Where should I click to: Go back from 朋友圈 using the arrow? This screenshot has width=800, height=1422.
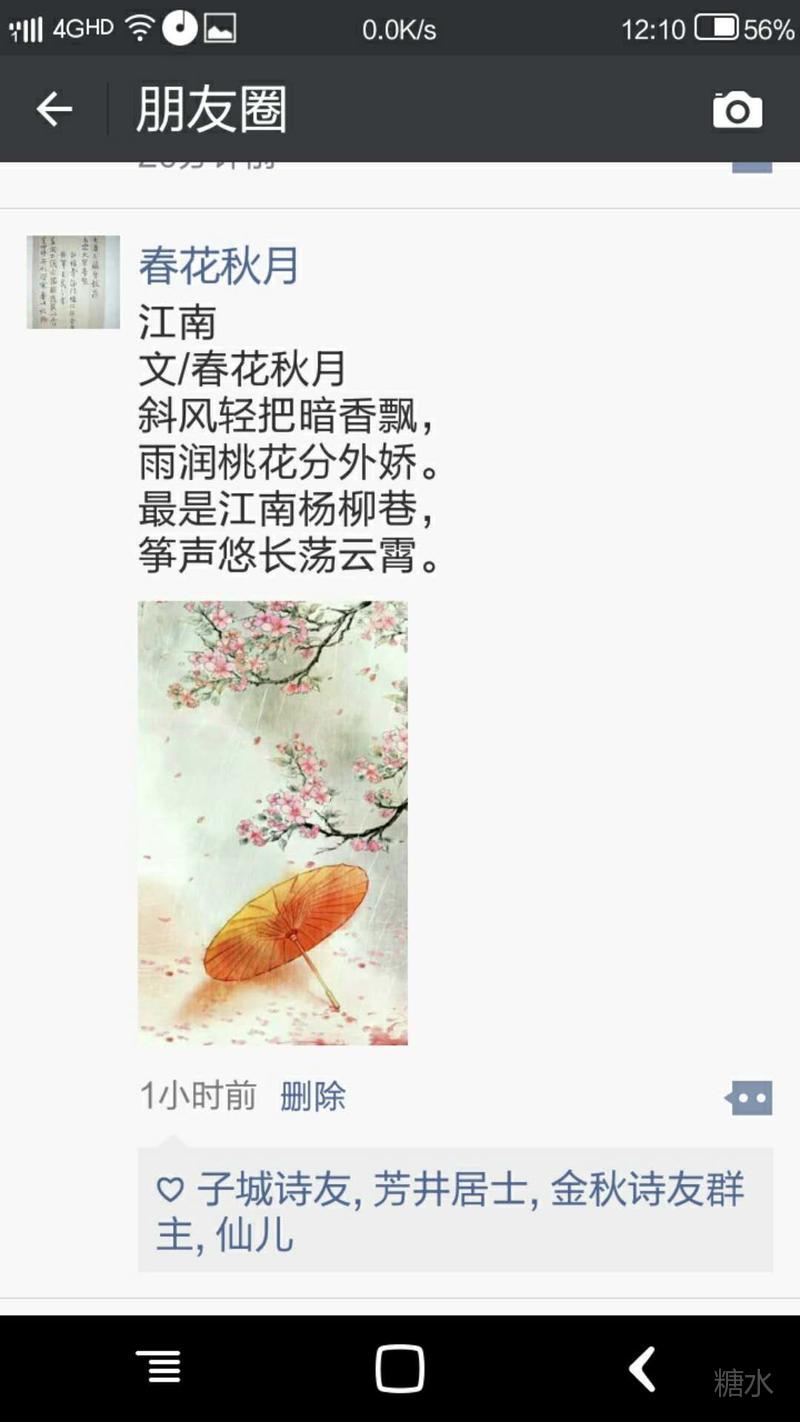(54, 109)
